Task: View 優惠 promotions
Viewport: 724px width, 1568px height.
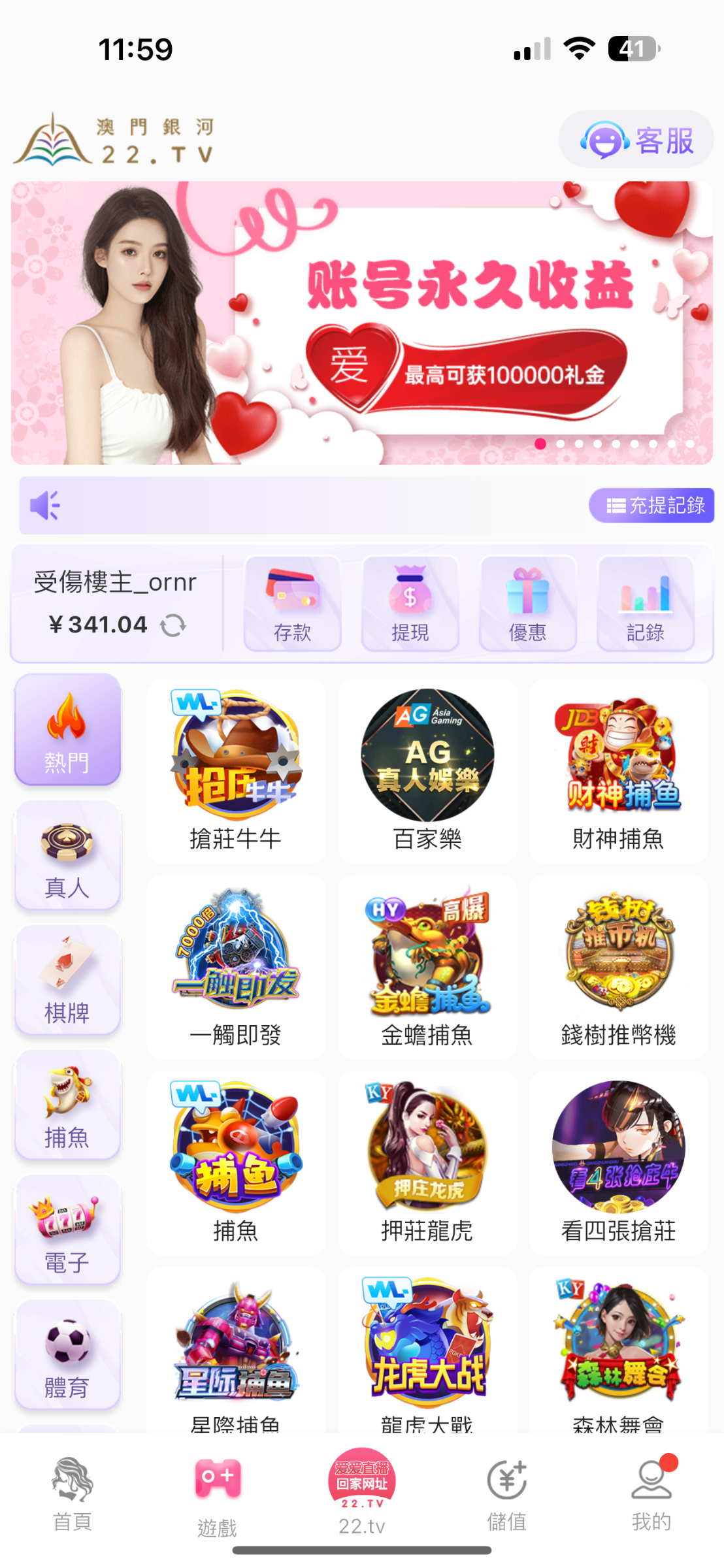Action: pyautogui.click(x=527, y=603)
